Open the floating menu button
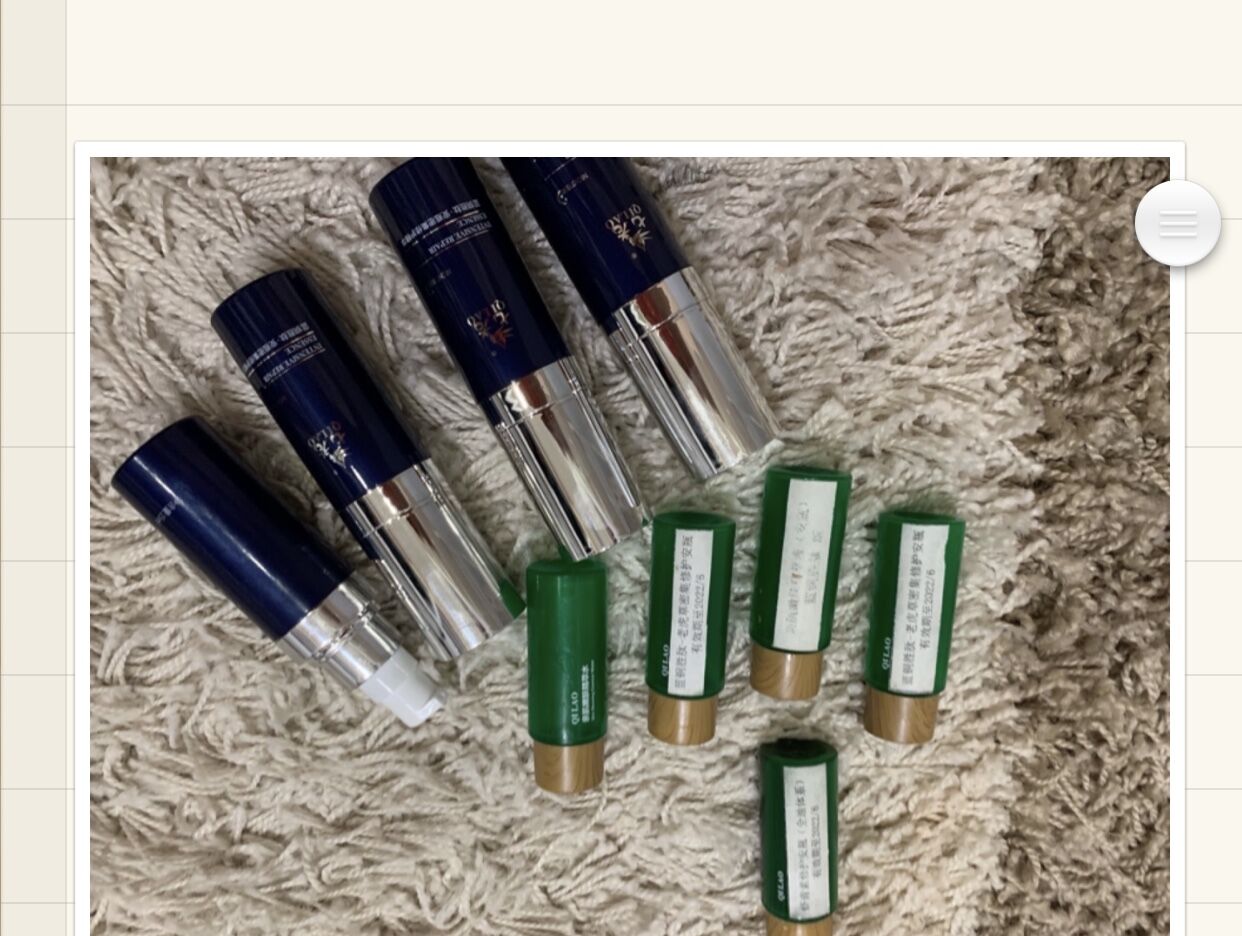The width and height of the screenshot is (1242, 936). (1177, 224)
